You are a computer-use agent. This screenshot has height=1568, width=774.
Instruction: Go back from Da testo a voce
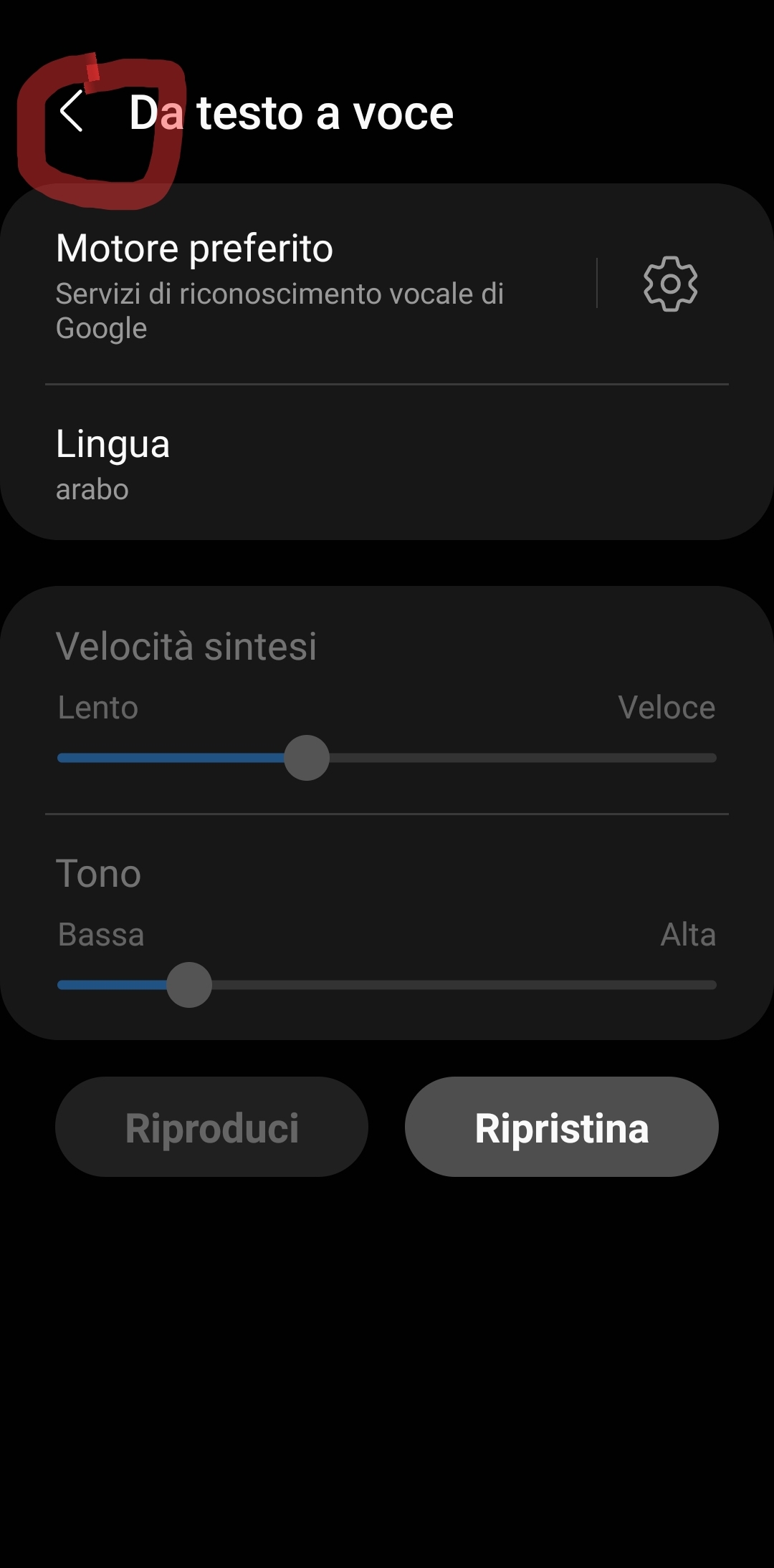(x=72, y=112)
